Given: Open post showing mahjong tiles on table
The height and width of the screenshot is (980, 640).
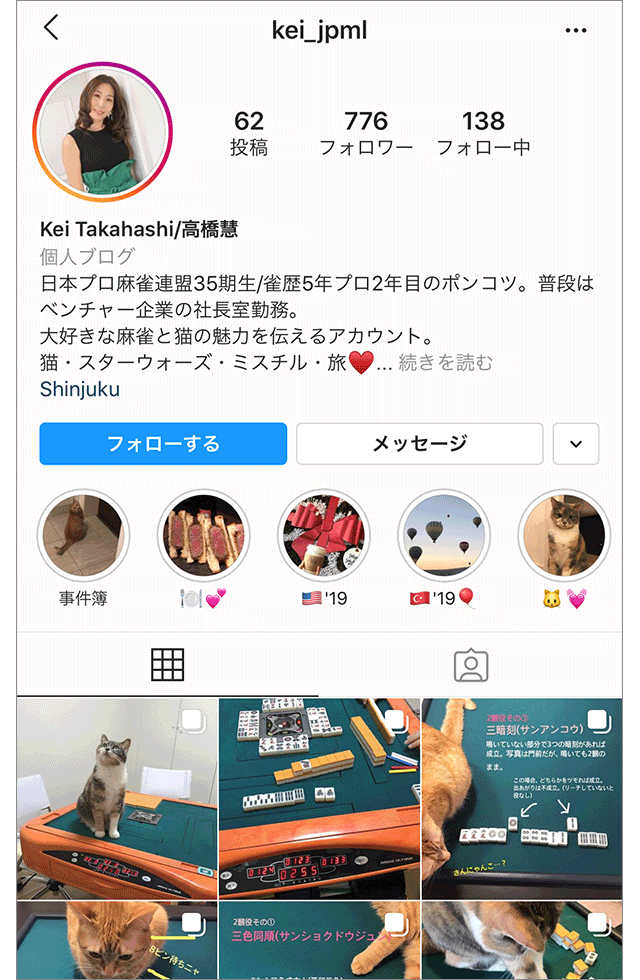Looking at the screenshot, I should coord(319,797).
